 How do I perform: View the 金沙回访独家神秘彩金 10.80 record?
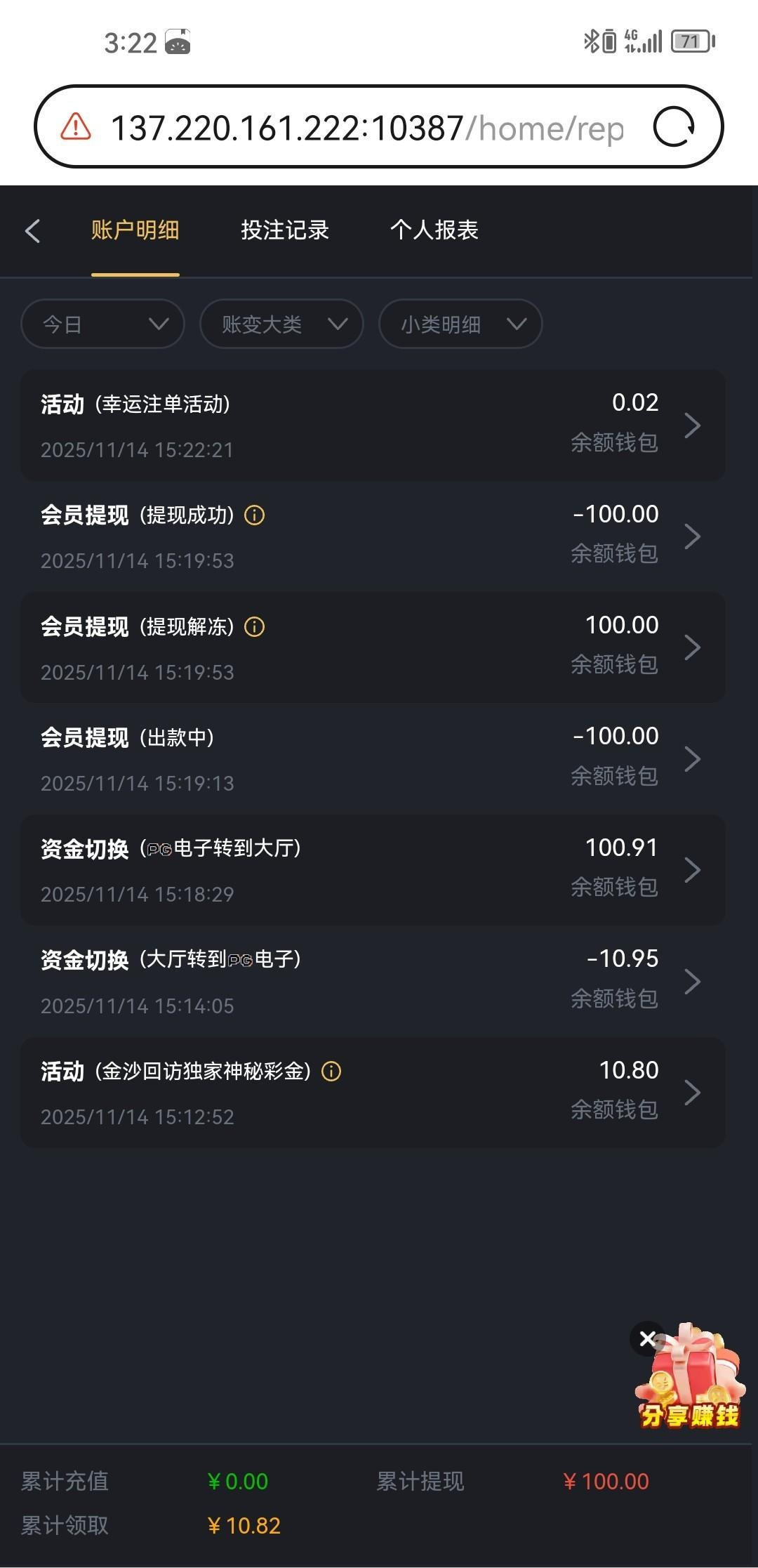pyautogui.click(x=372, y=1093)
